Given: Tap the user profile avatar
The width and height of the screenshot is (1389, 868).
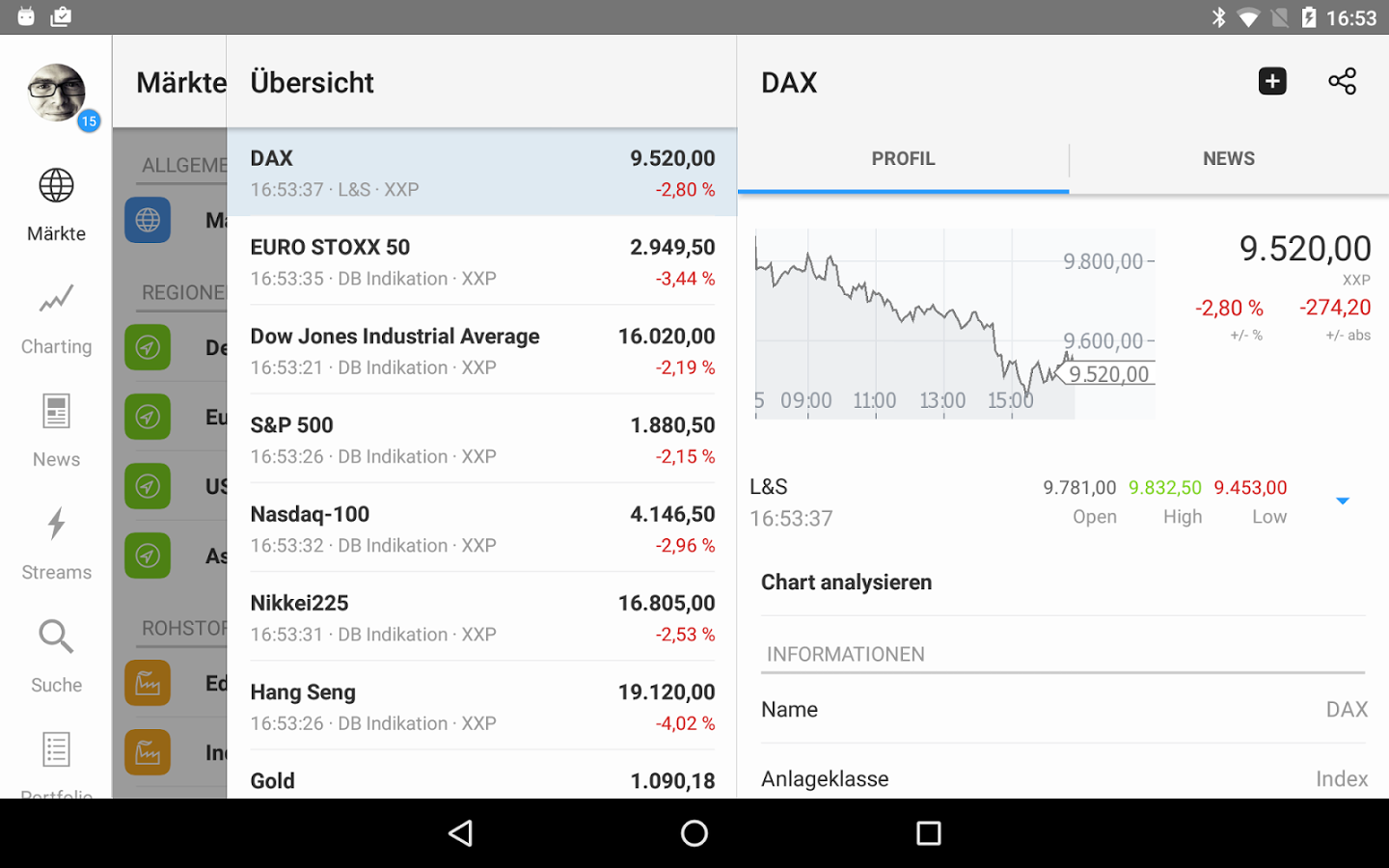Looking at the screenshot, I should [57, 94].
